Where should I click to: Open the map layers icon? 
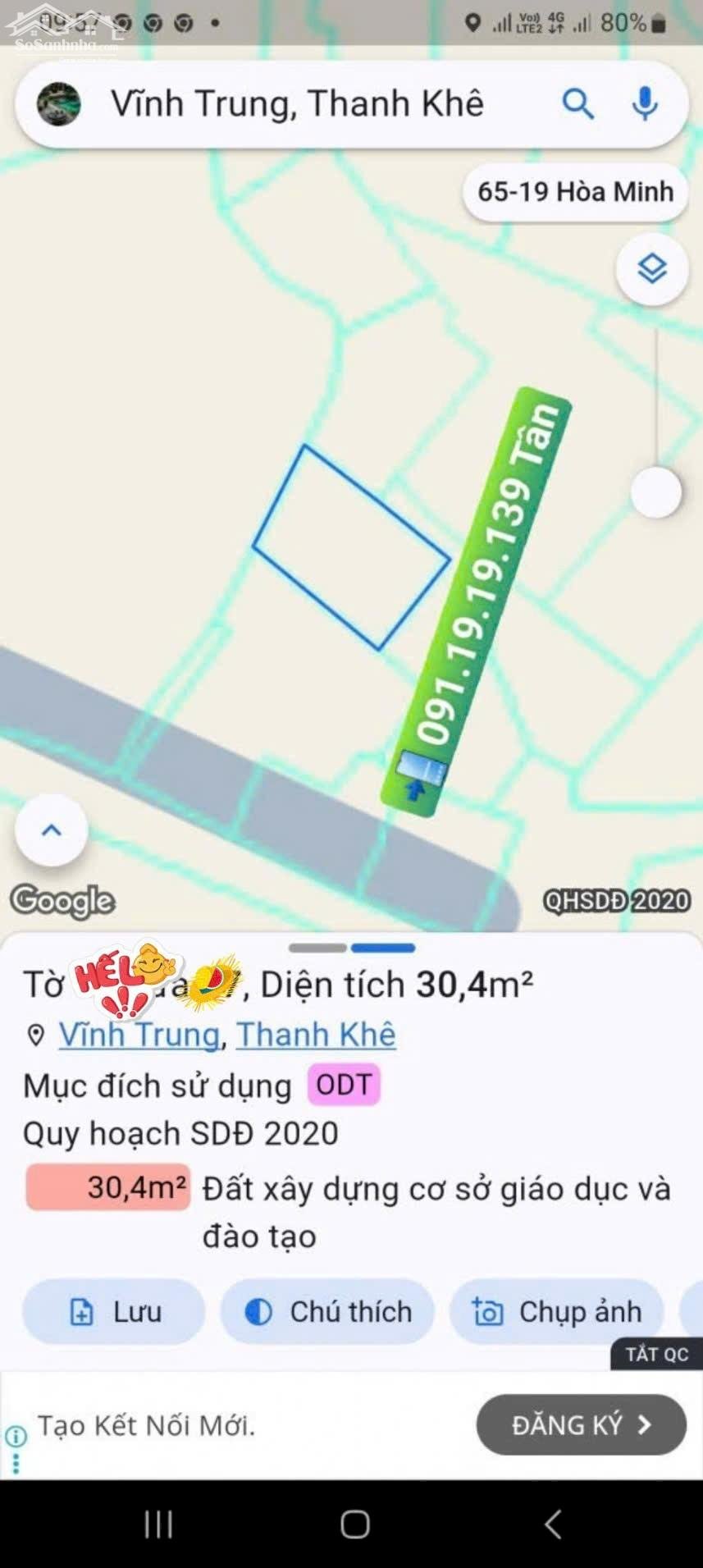(x=652, y=268)
